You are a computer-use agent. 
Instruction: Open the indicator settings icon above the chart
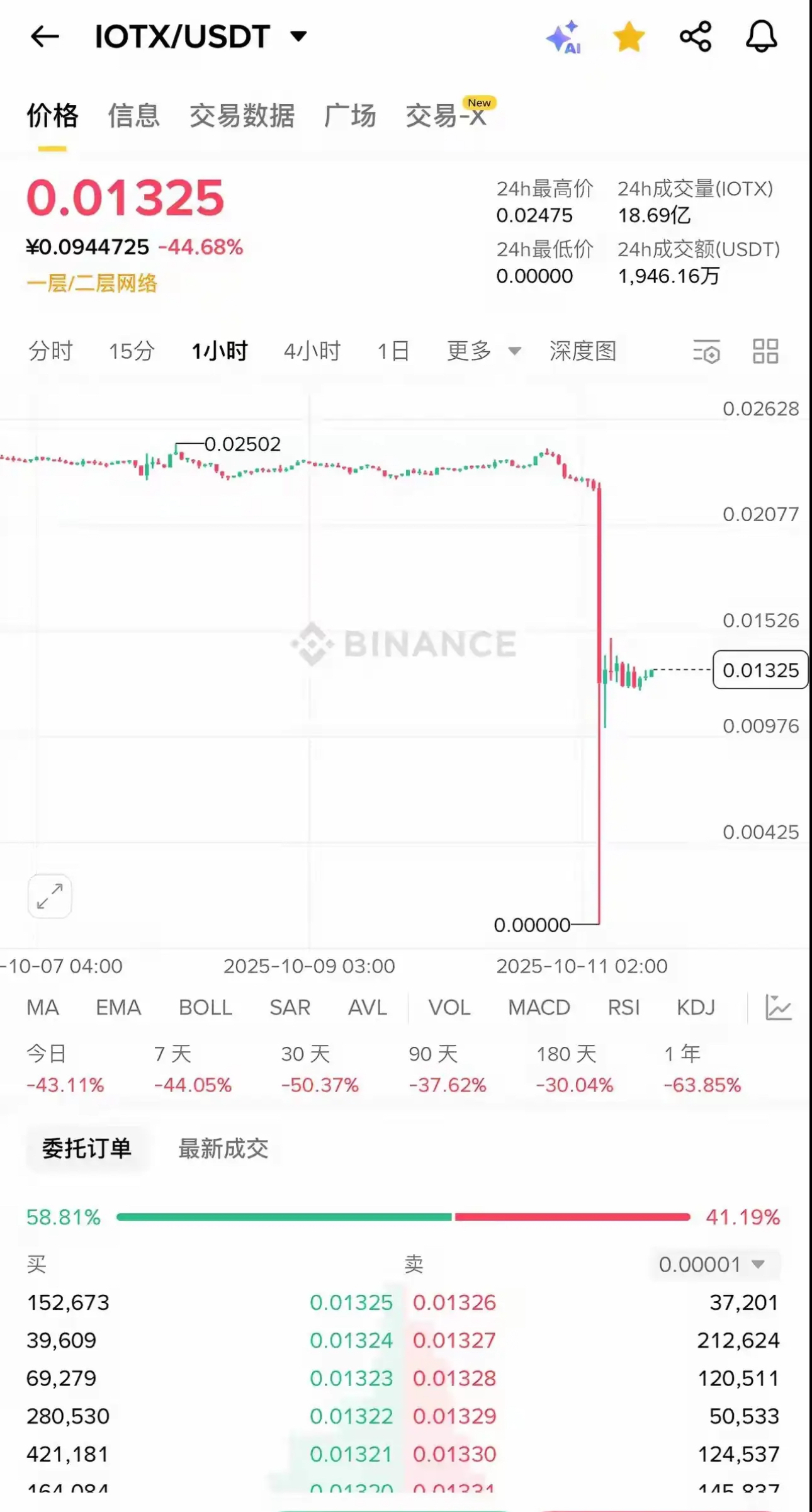click(x=706, y=353)
